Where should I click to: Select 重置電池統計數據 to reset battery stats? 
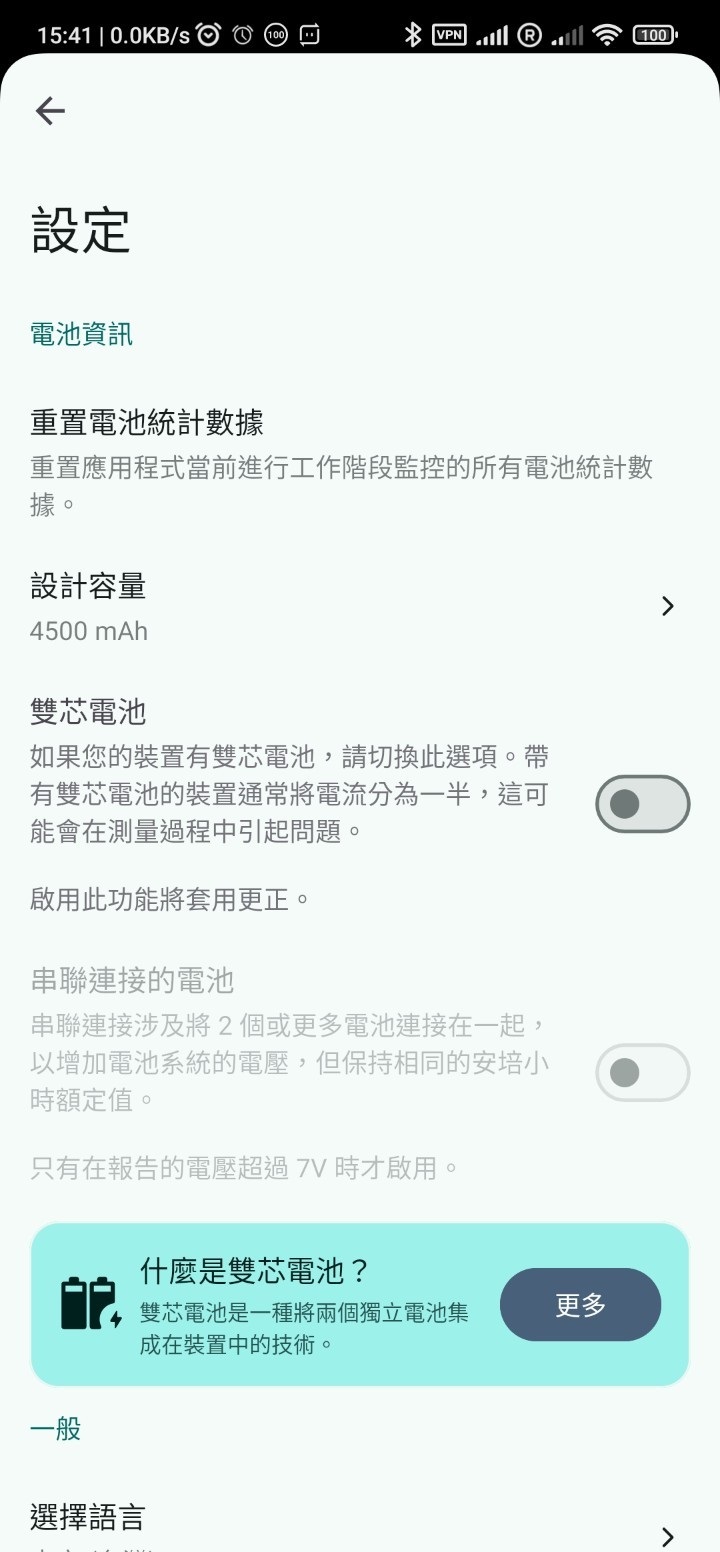[146, 423]
